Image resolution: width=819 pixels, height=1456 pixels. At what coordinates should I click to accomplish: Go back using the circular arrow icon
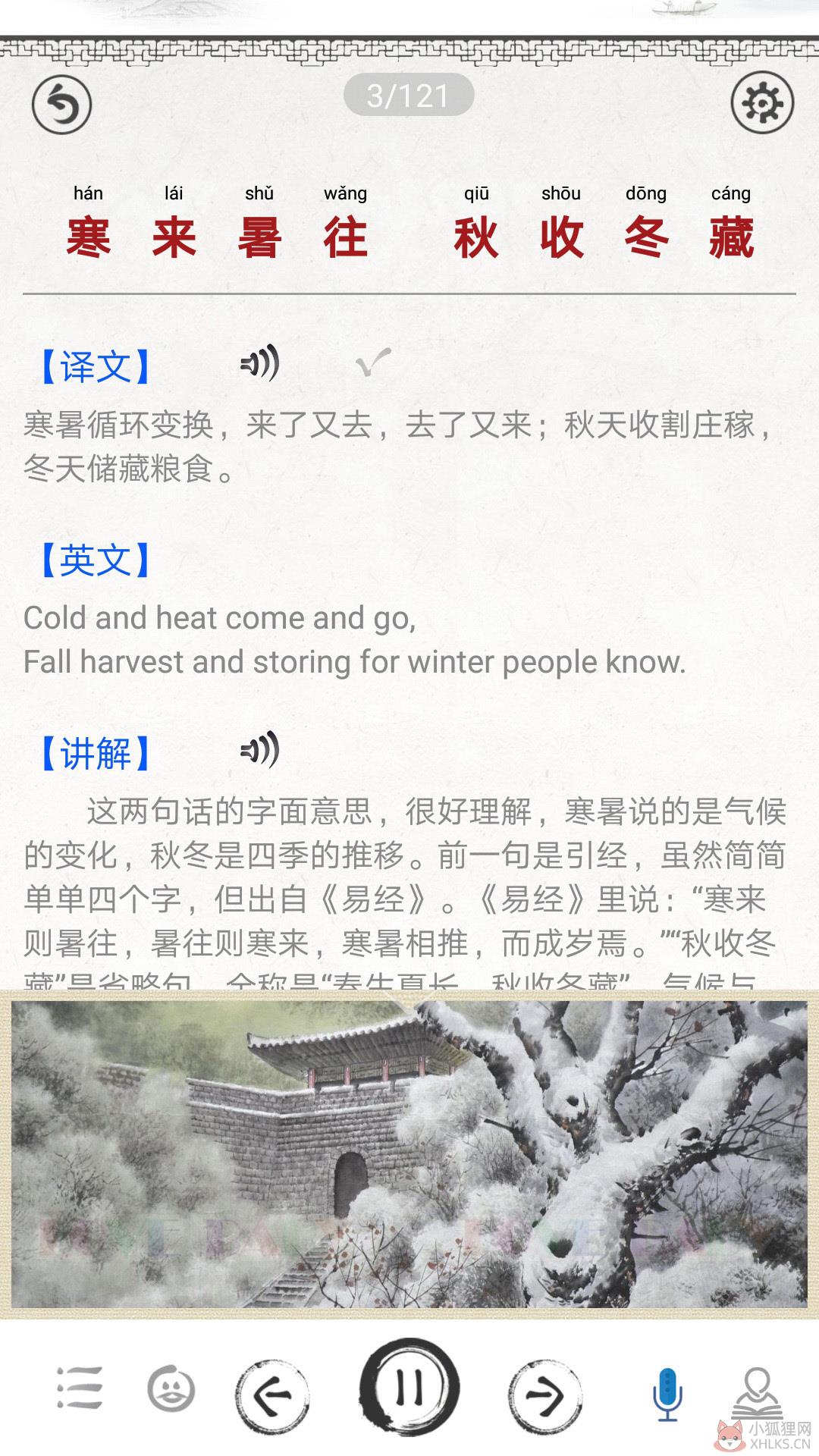pos(61,104)
